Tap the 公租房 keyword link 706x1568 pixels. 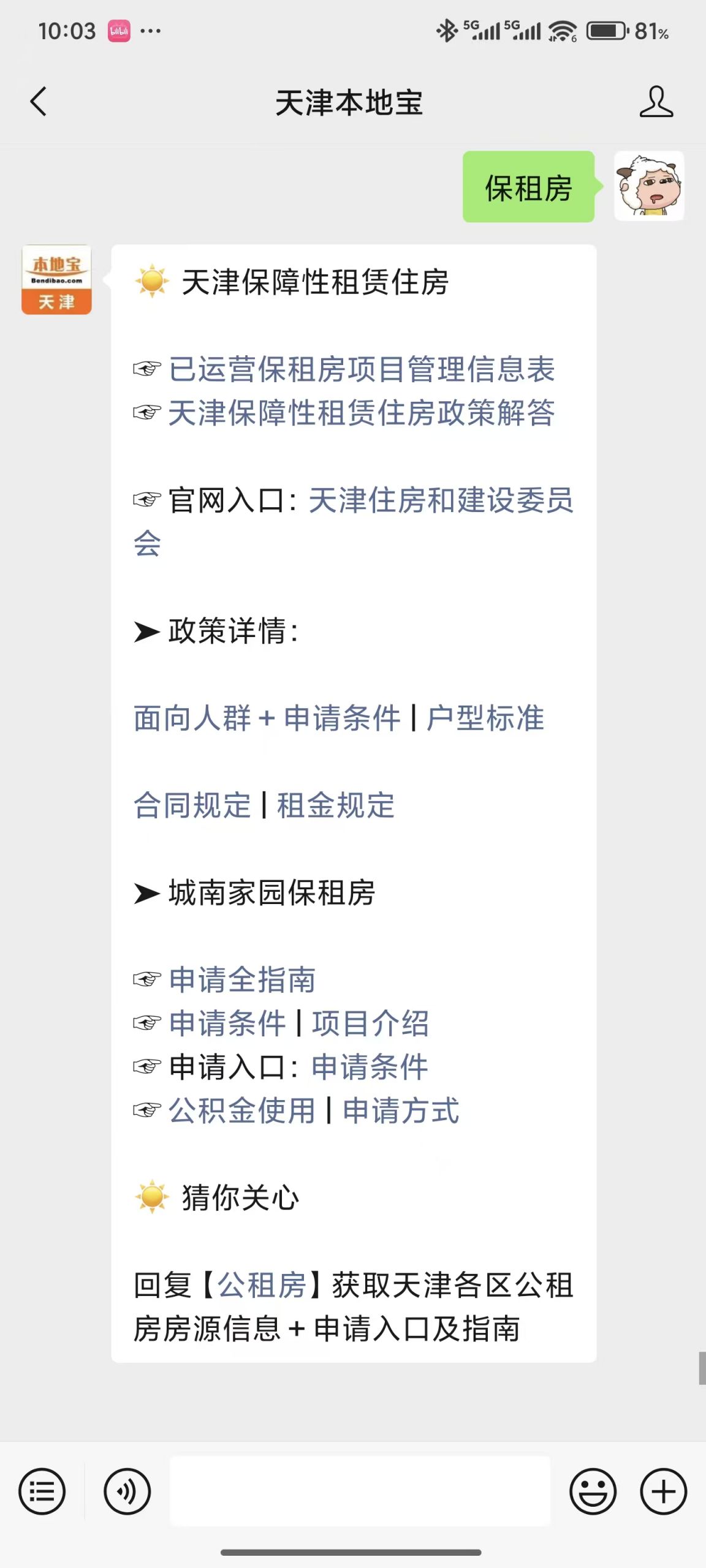262,1285
